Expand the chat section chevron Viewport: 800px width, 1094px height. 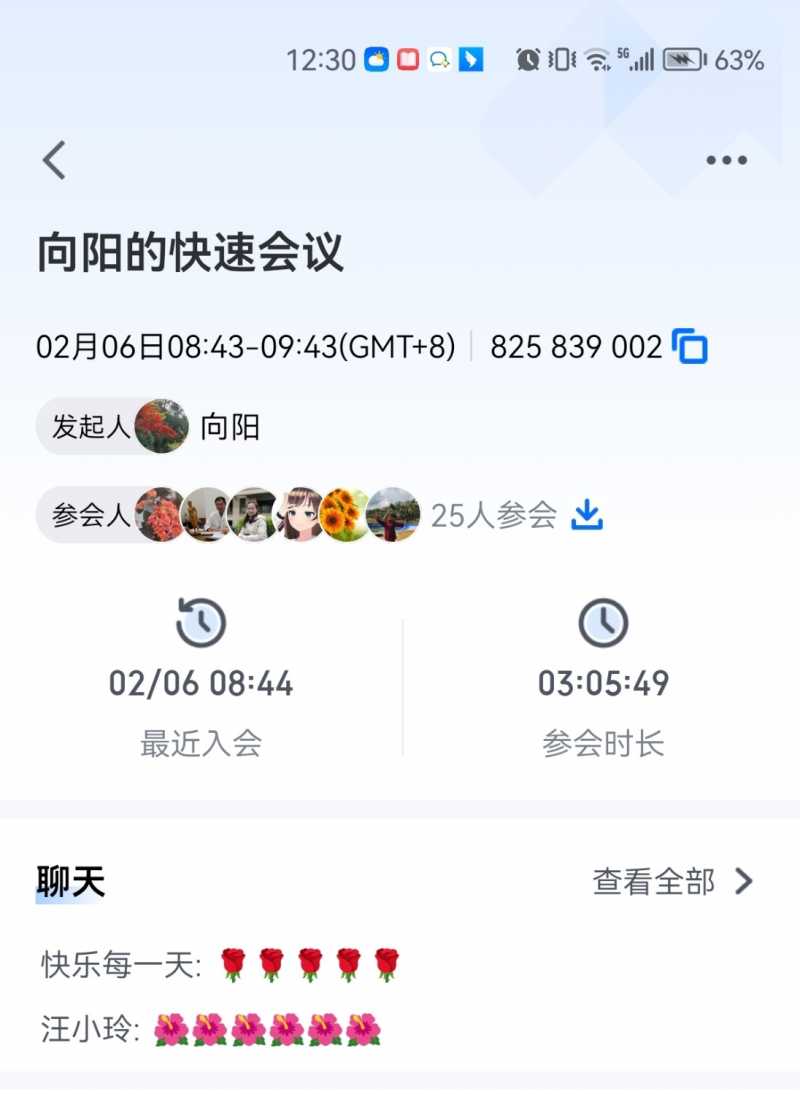[x=743, y=881]
